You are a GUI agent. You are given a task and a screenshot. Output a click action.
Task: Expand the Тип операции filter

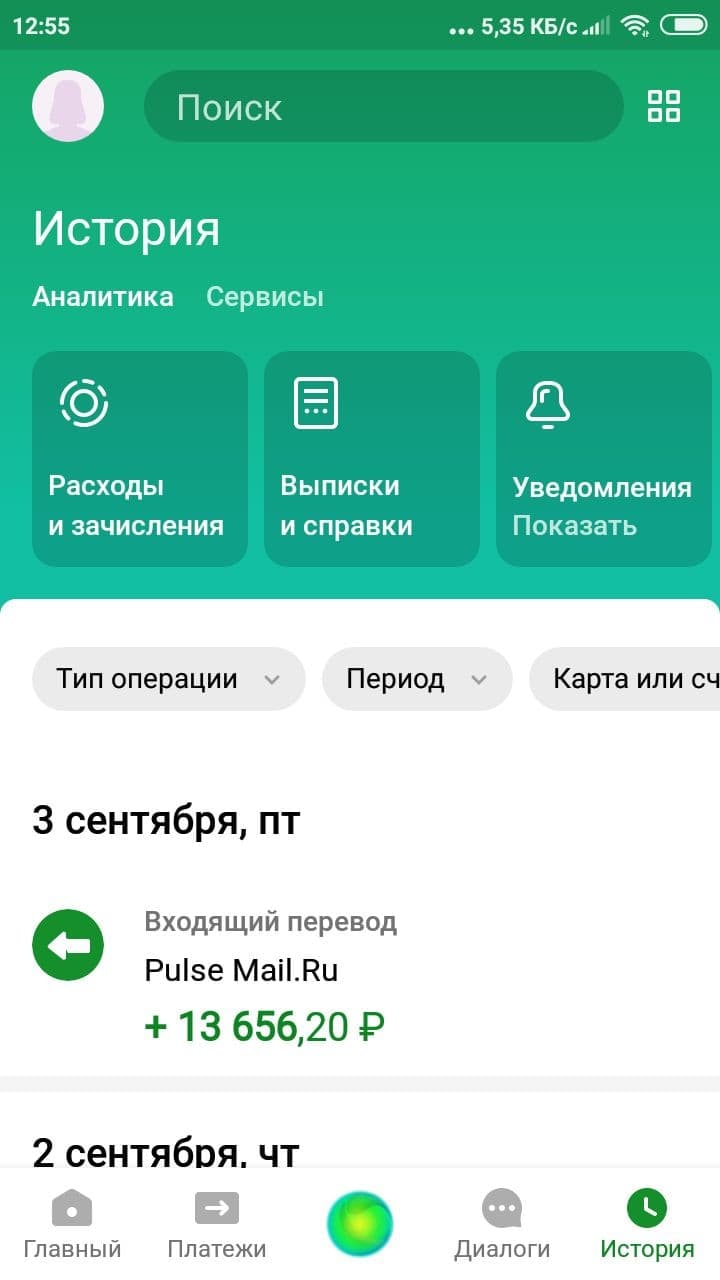coord(168,679)
